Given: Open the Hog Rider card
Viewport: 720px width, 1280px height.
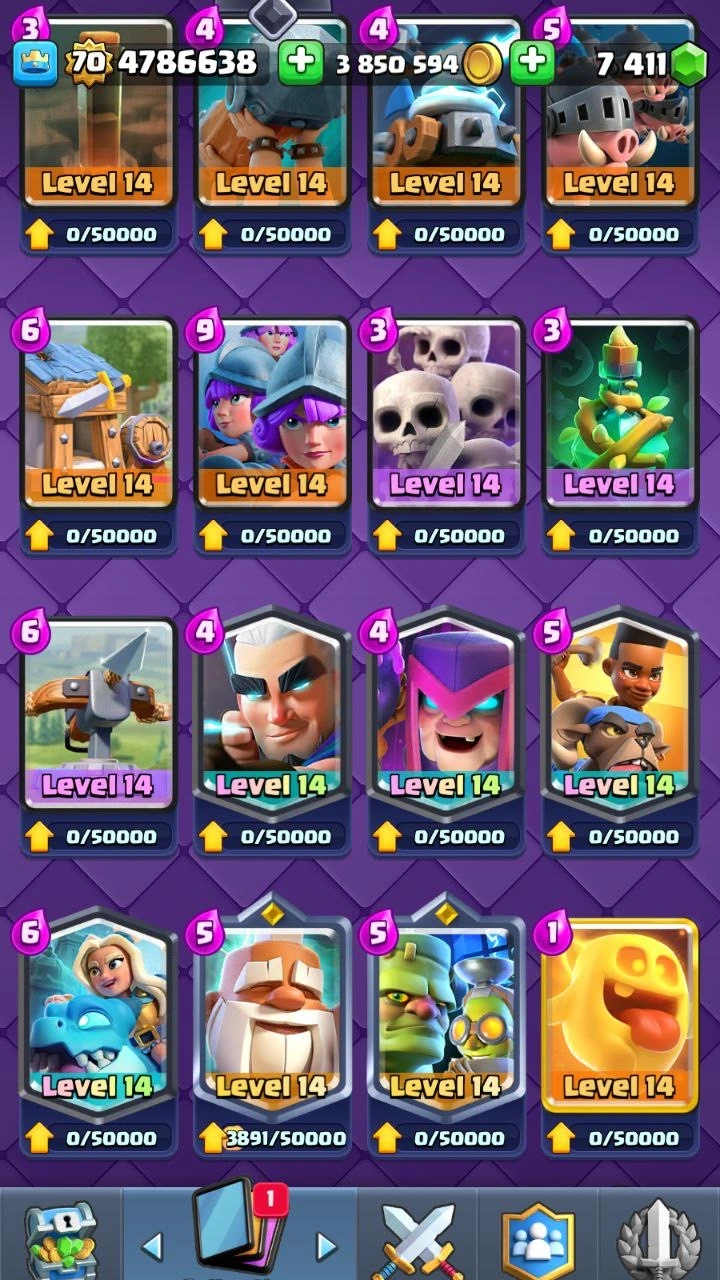Looking at the screenshot, I should (x=618, y=130).
